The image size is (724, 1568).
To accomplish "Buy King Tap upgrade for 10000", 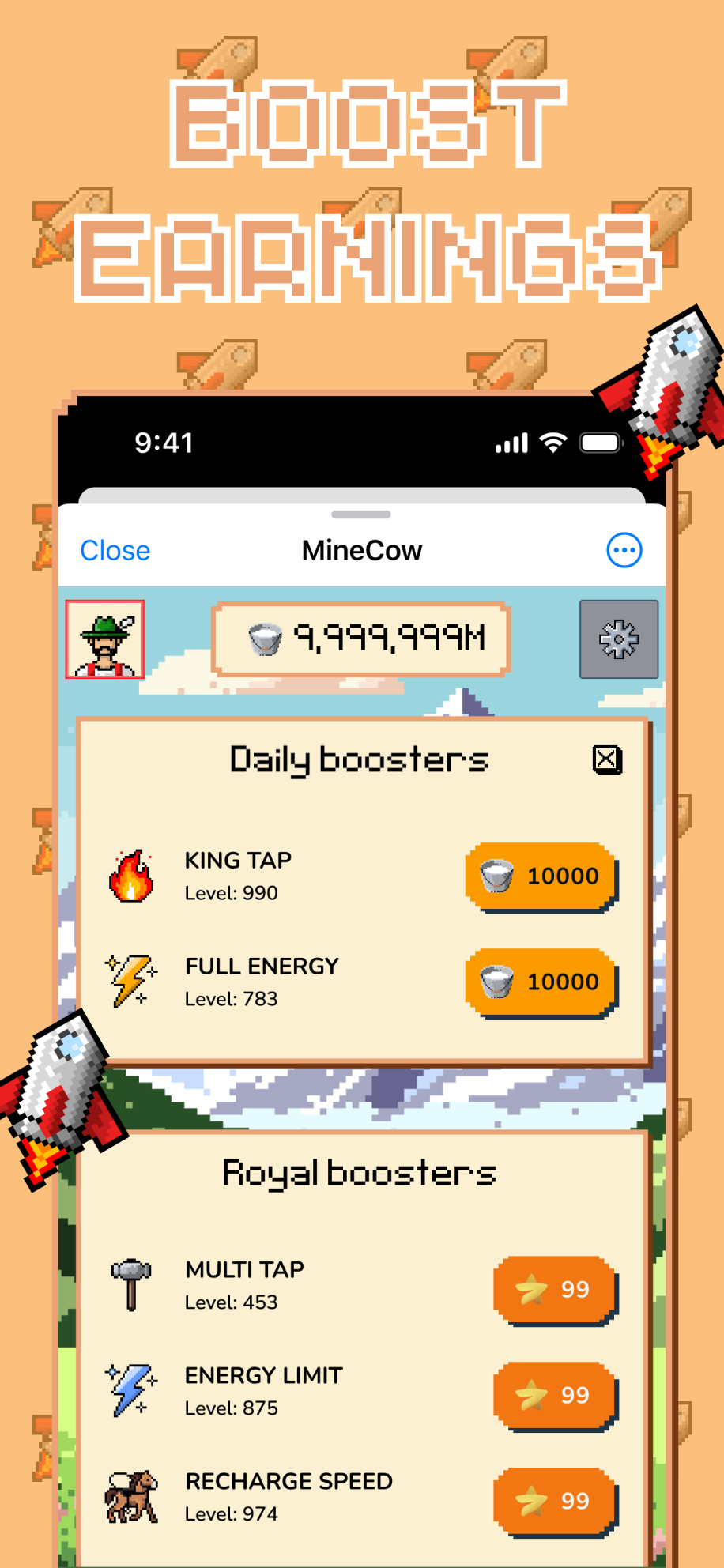I will tap(541, 876).
